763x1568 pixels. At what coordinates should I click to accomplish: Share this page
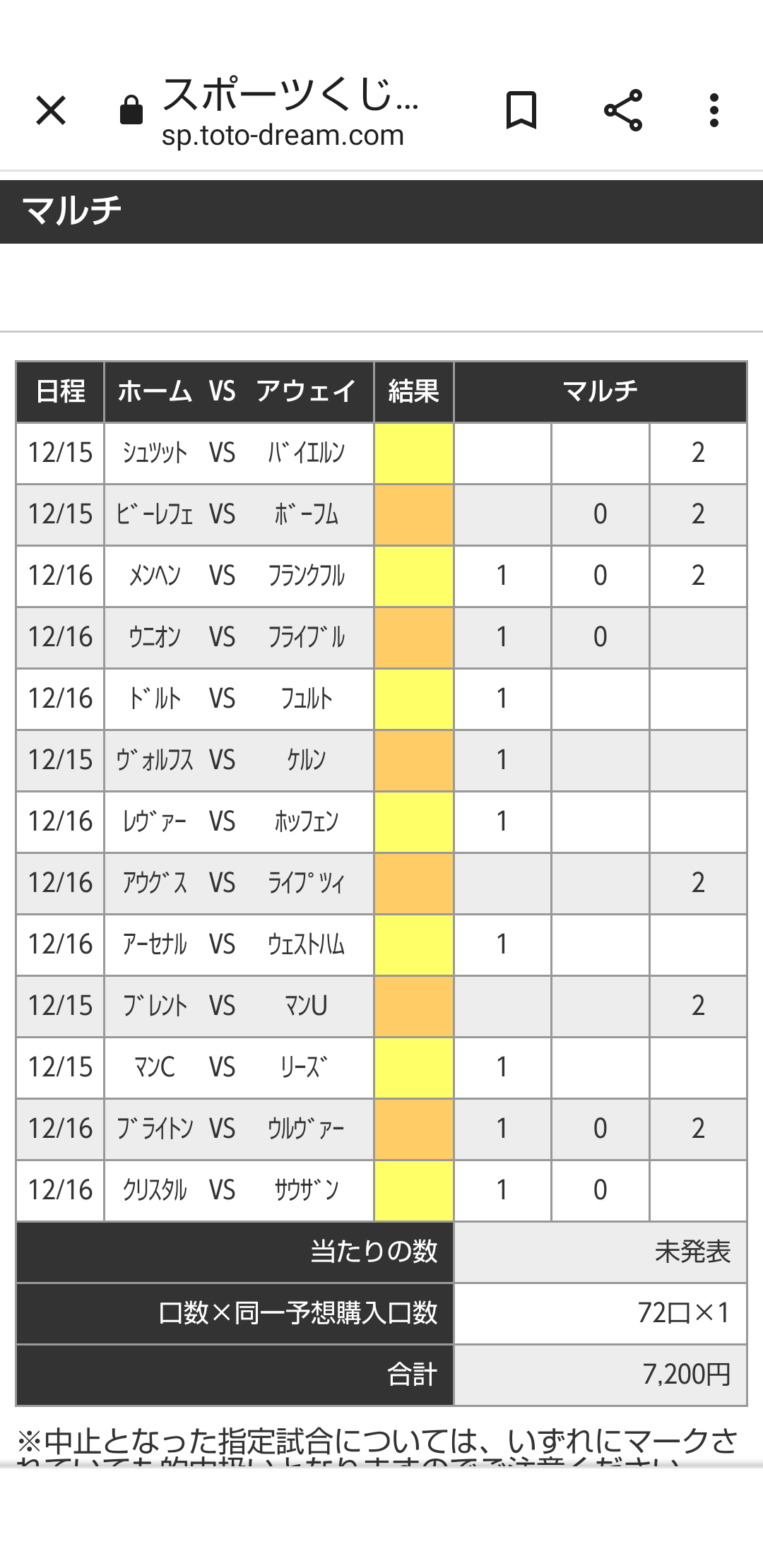tap(623, 110)
